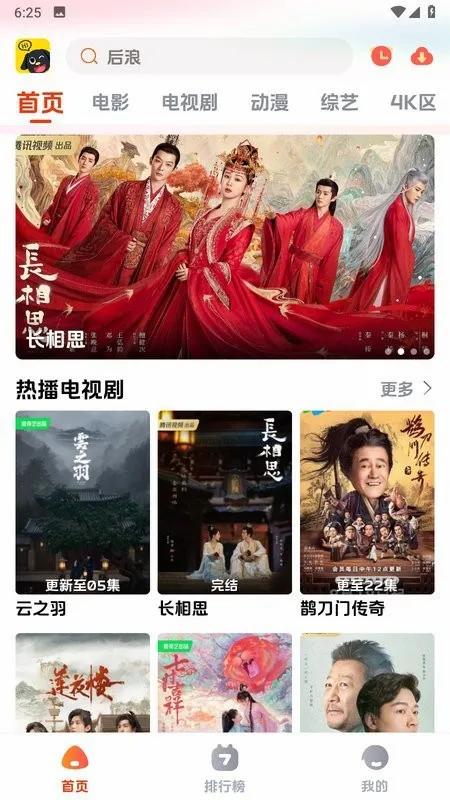This screenshot has height=800, width=450.
Task: Switch to the 电视剧 tab
Action: pos(189,103)
